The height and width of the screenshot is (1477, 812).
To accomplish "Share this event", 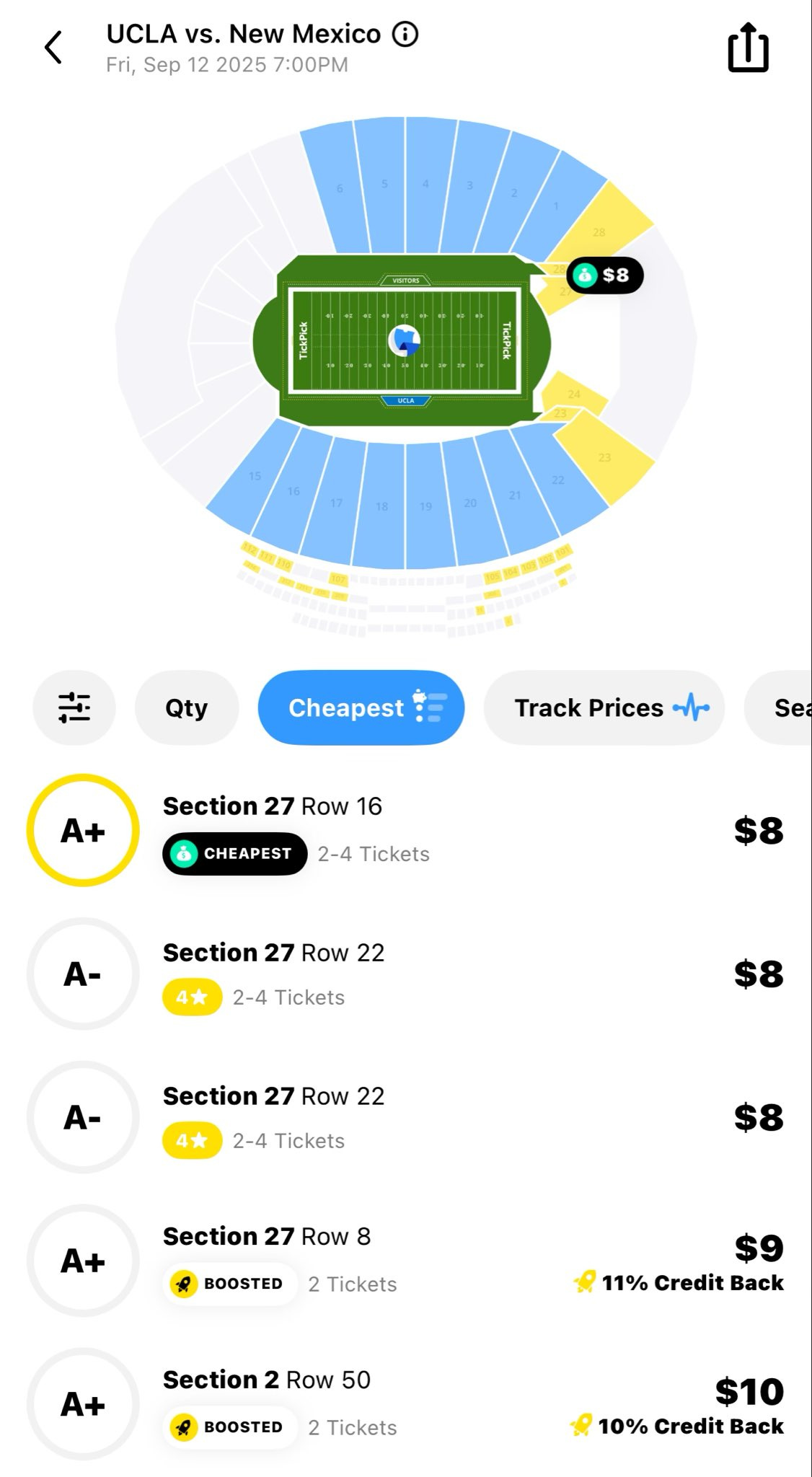I will click(748, 48).
